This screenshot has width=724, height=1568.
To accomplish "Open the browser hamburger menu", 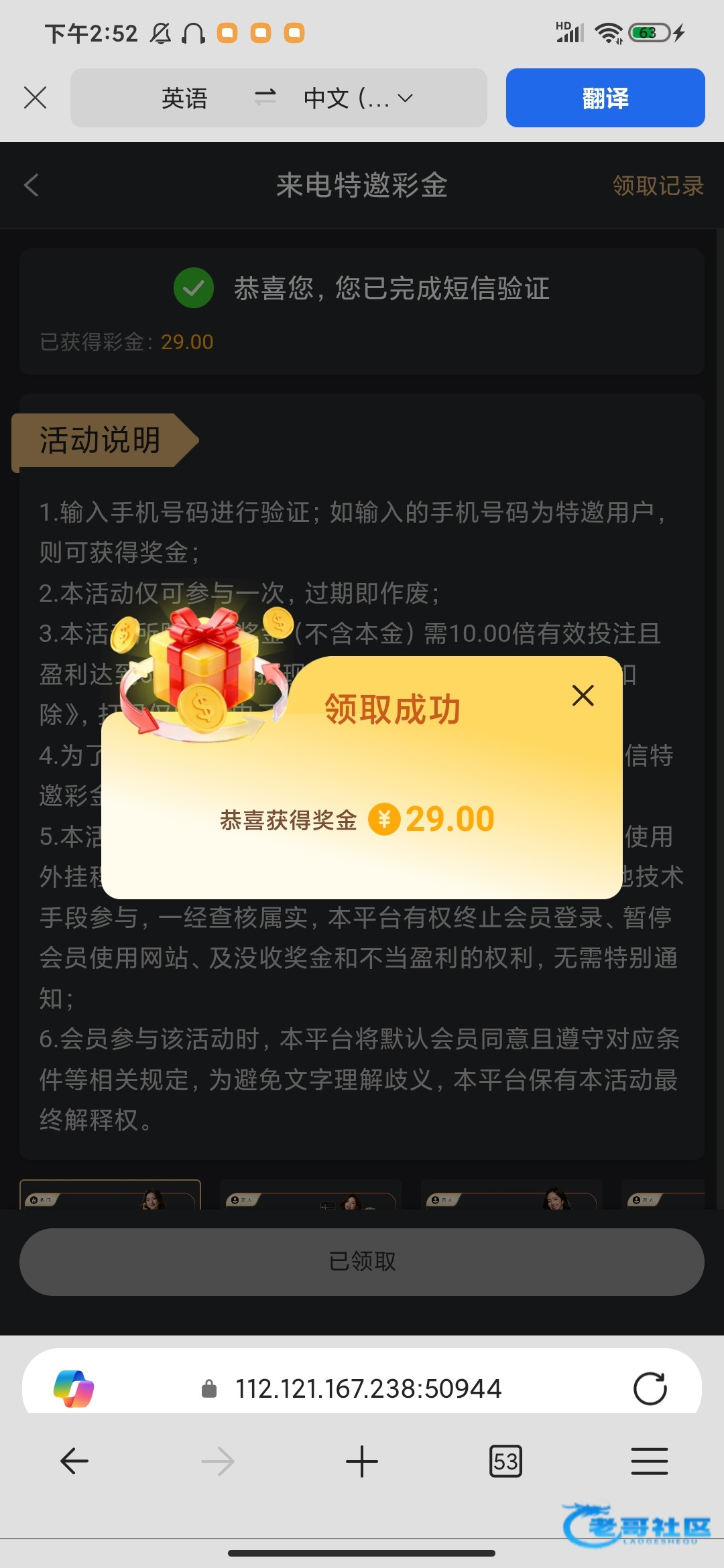I will (x=649, y=1461).
